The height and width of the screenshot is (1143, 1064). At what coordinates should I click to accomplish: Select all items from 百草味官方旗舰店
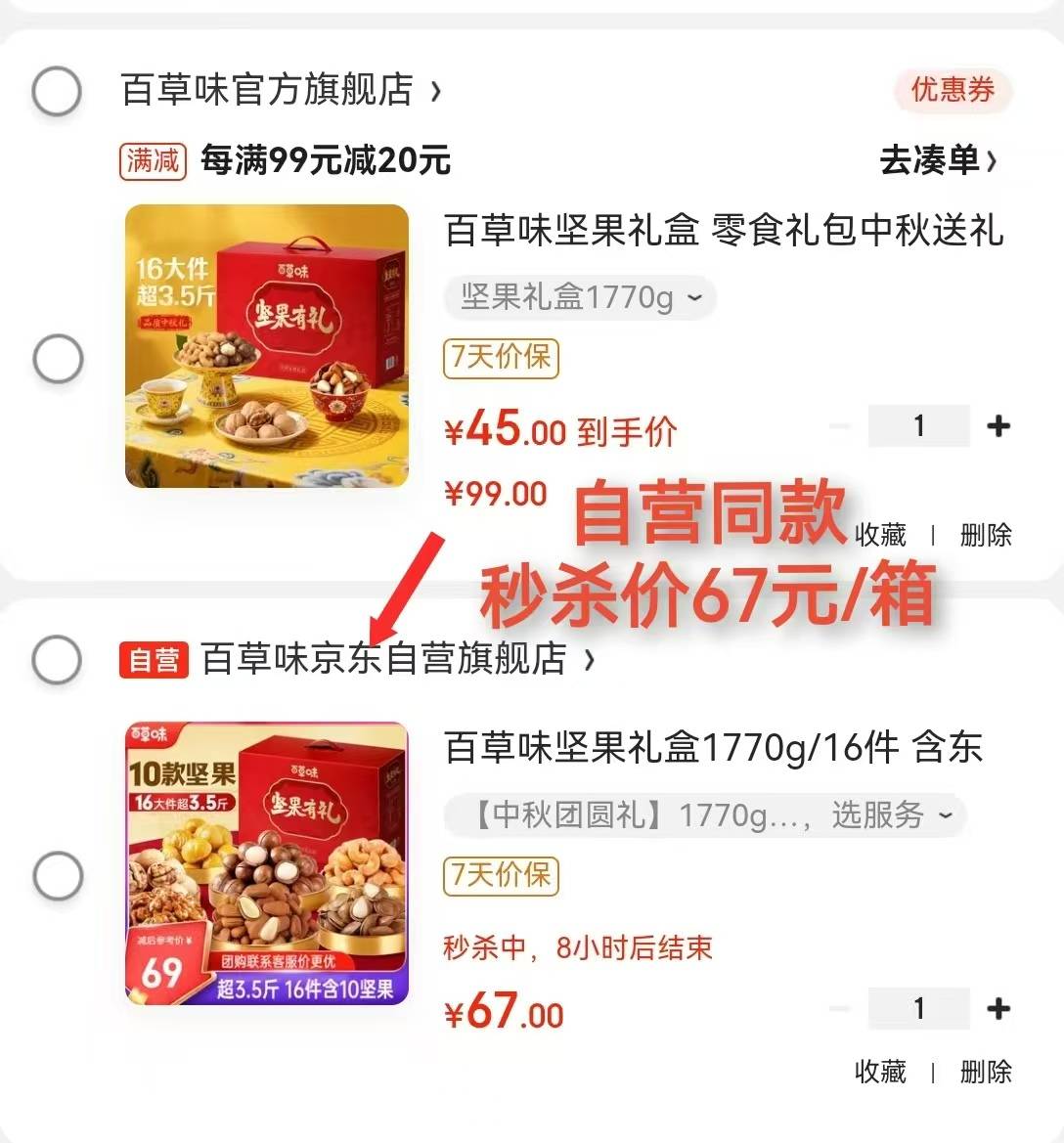pos(57,92)
